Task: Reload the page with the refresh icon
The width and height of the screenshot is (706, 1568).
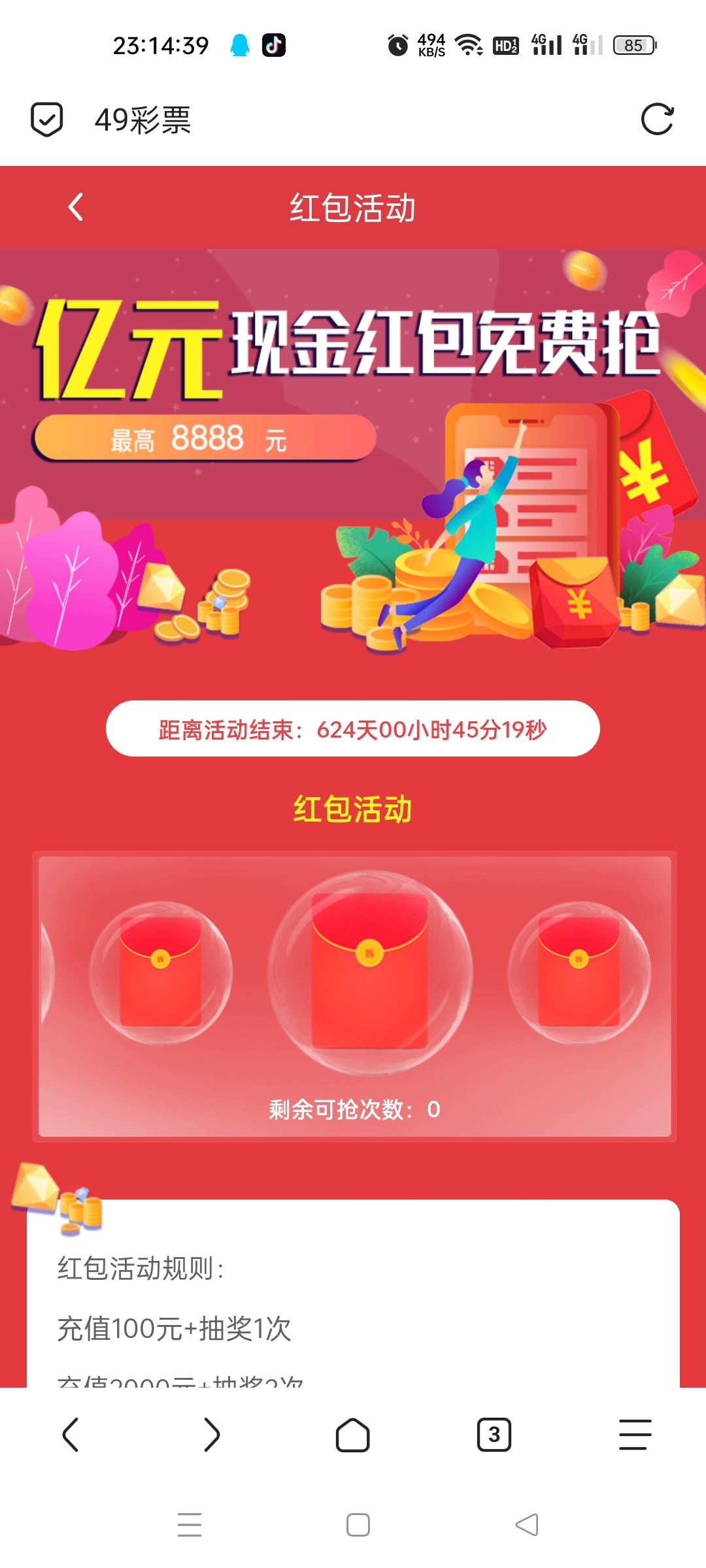Action: pos(657,119)
